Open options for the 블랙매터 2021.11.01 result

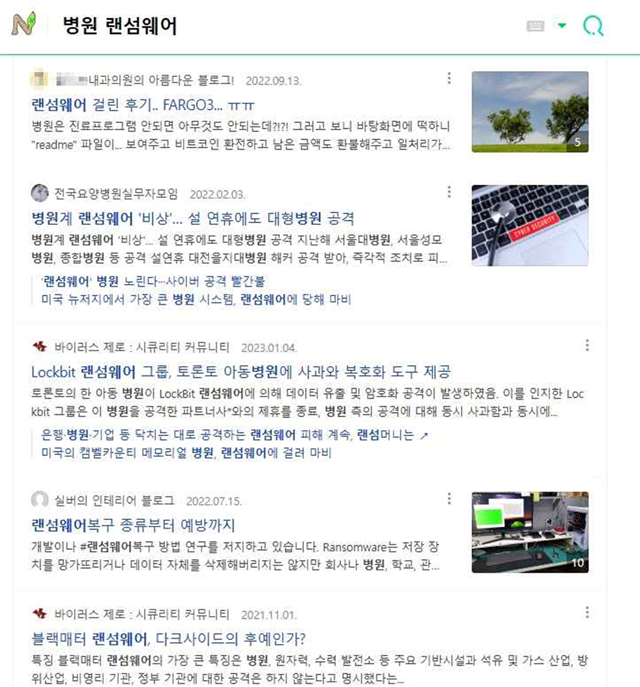click(x=587, y=613)
